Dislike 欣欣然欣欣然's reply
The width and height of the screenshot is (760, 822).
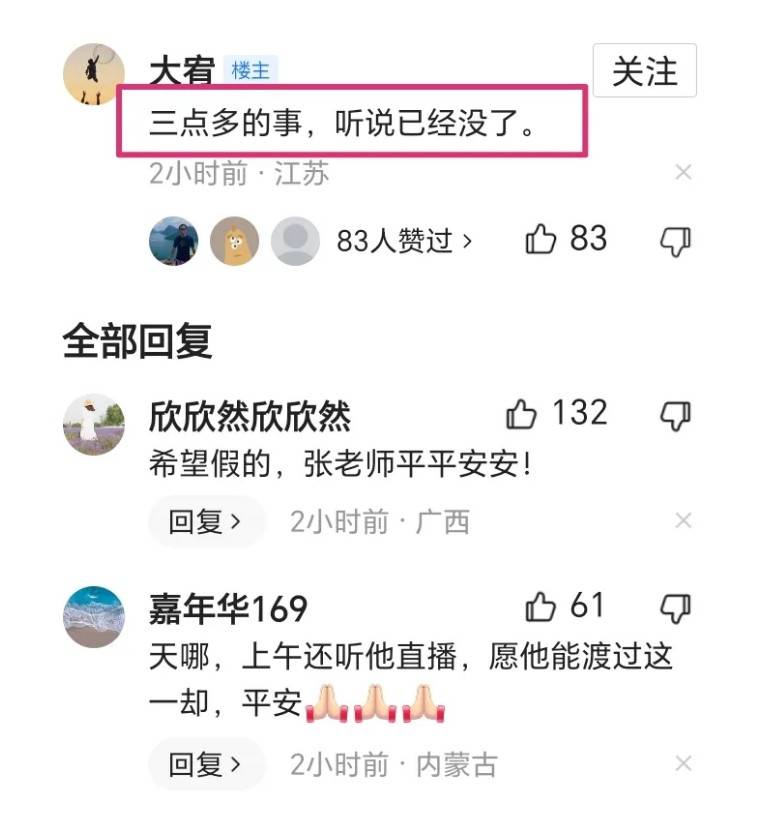[x=677, y=414]
